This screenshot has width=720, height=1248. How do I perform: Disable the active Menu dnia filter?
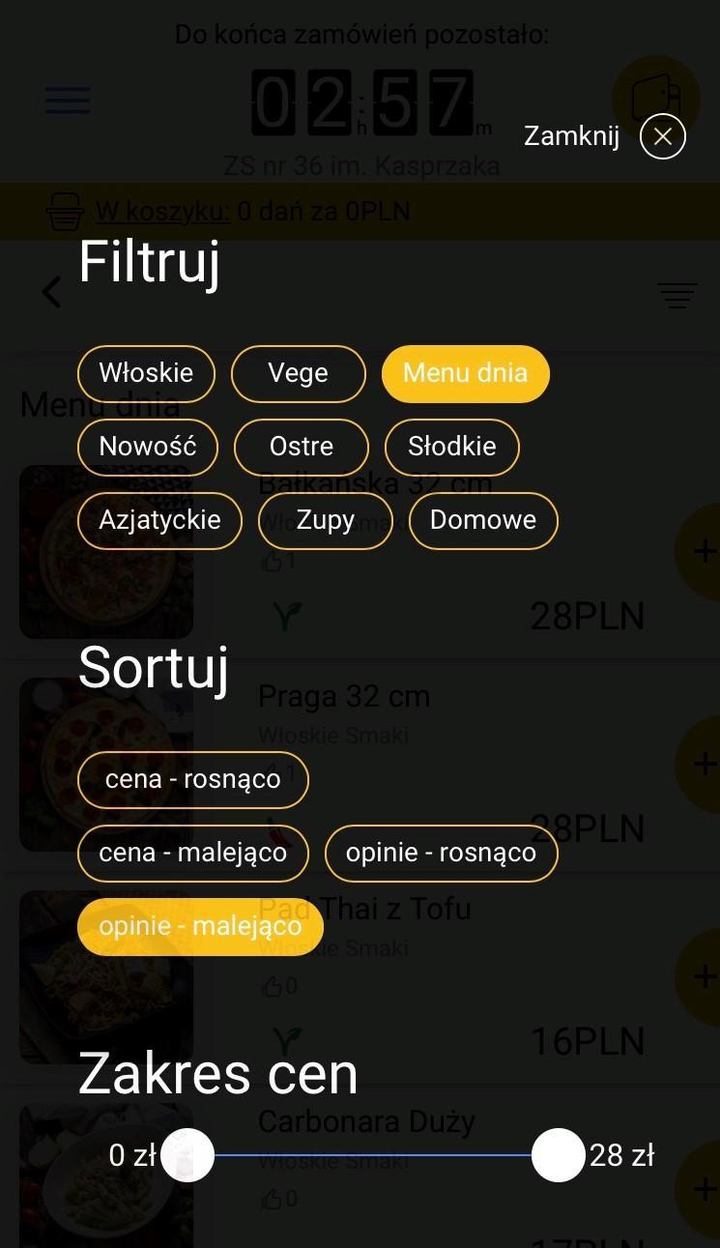click(465, 373)
